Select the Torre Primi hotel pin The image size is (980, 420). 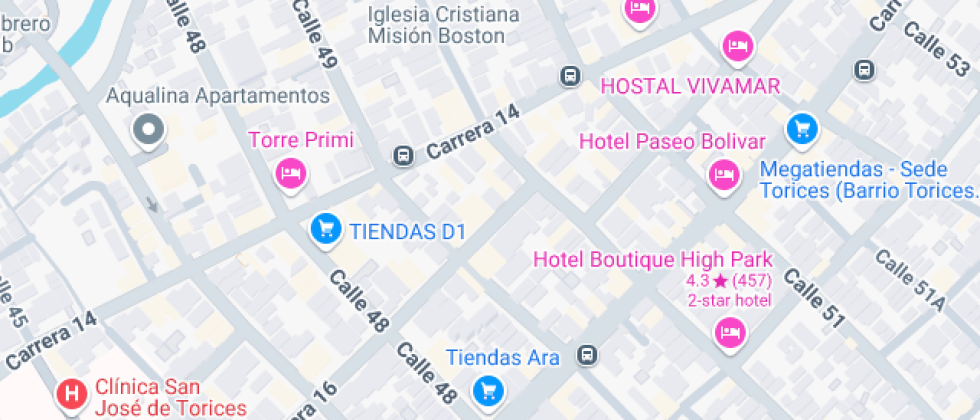click(291, 174)
